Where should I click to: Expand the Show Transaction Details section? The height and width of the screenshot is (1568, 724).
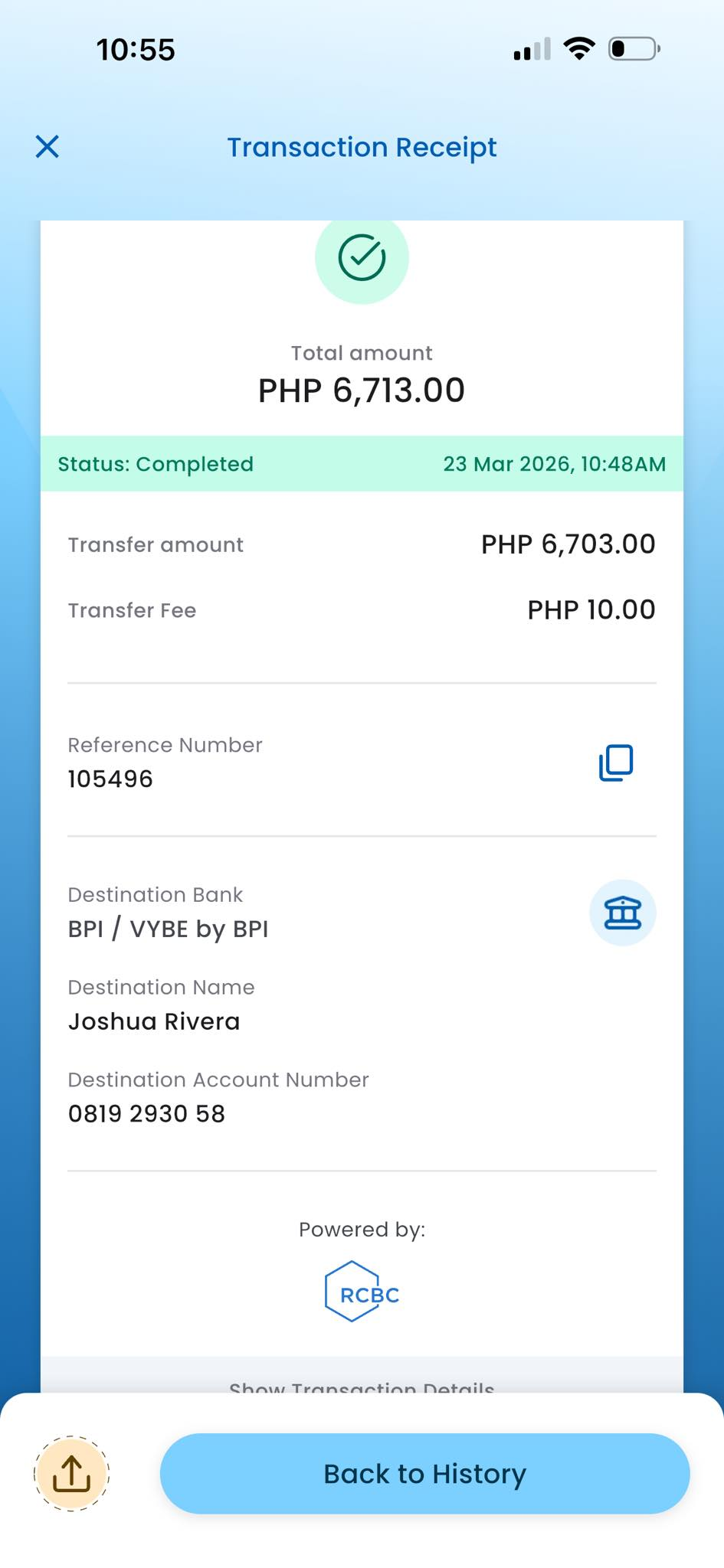click(x=362, y=1387)
